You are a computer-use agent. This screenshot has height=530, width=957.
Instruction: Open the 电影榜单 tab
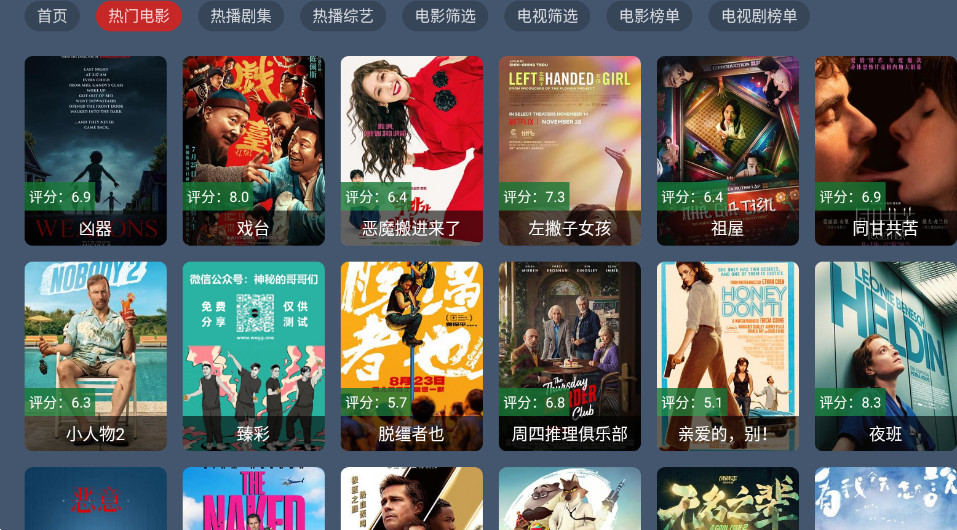[650, 16]
